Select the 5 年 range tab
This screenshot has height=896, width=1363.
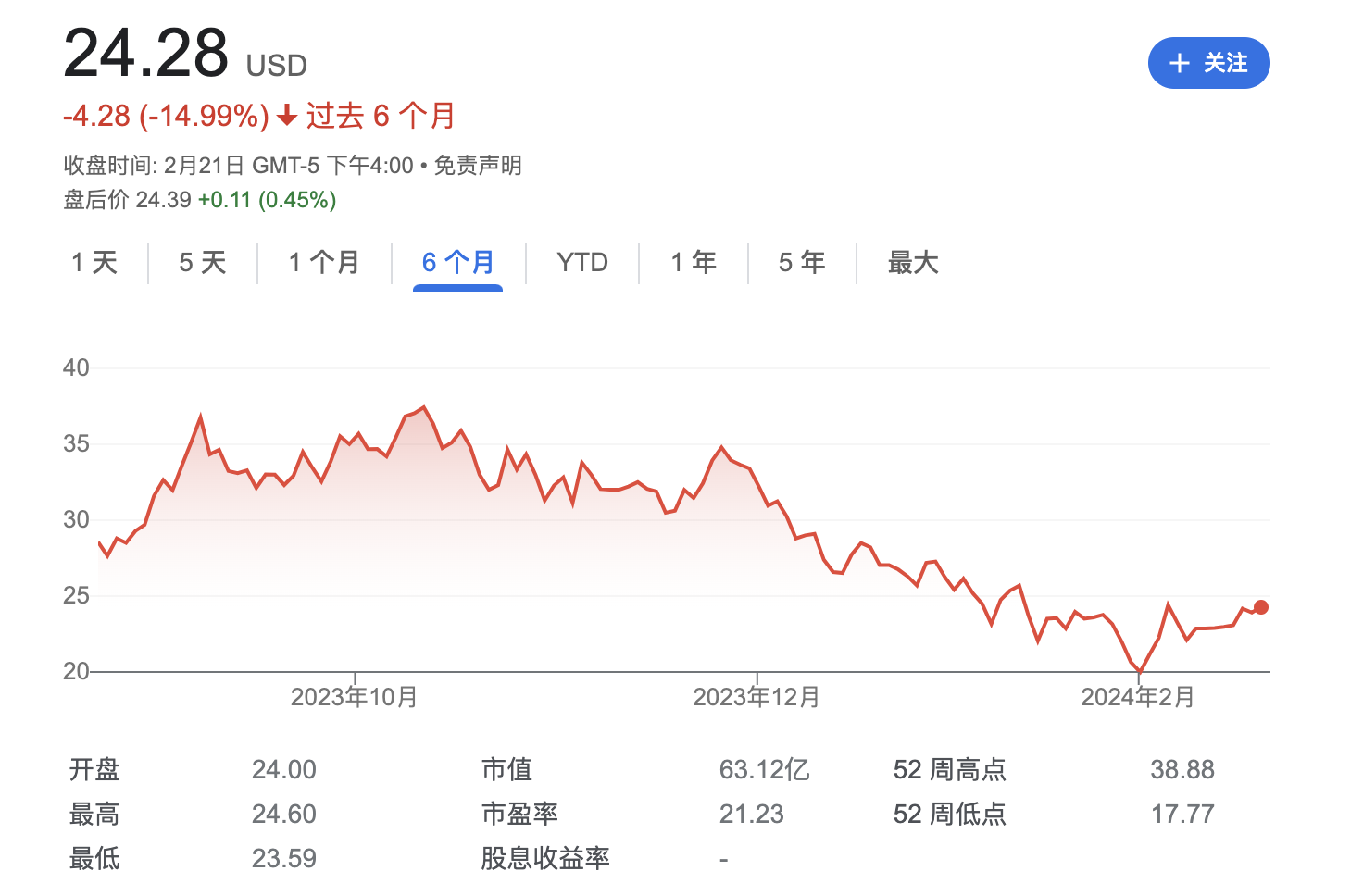coord(802,263)
